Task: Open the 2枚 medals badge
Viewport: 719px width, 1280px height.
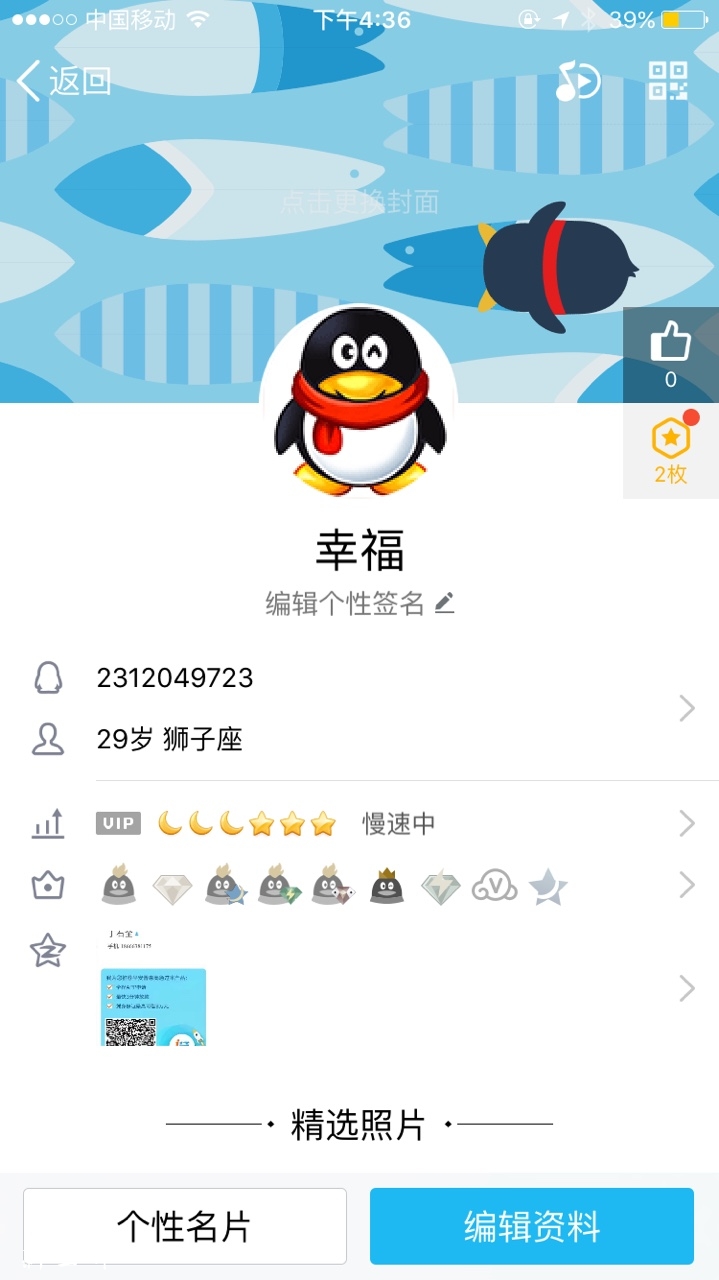Action: click(670, 451)
